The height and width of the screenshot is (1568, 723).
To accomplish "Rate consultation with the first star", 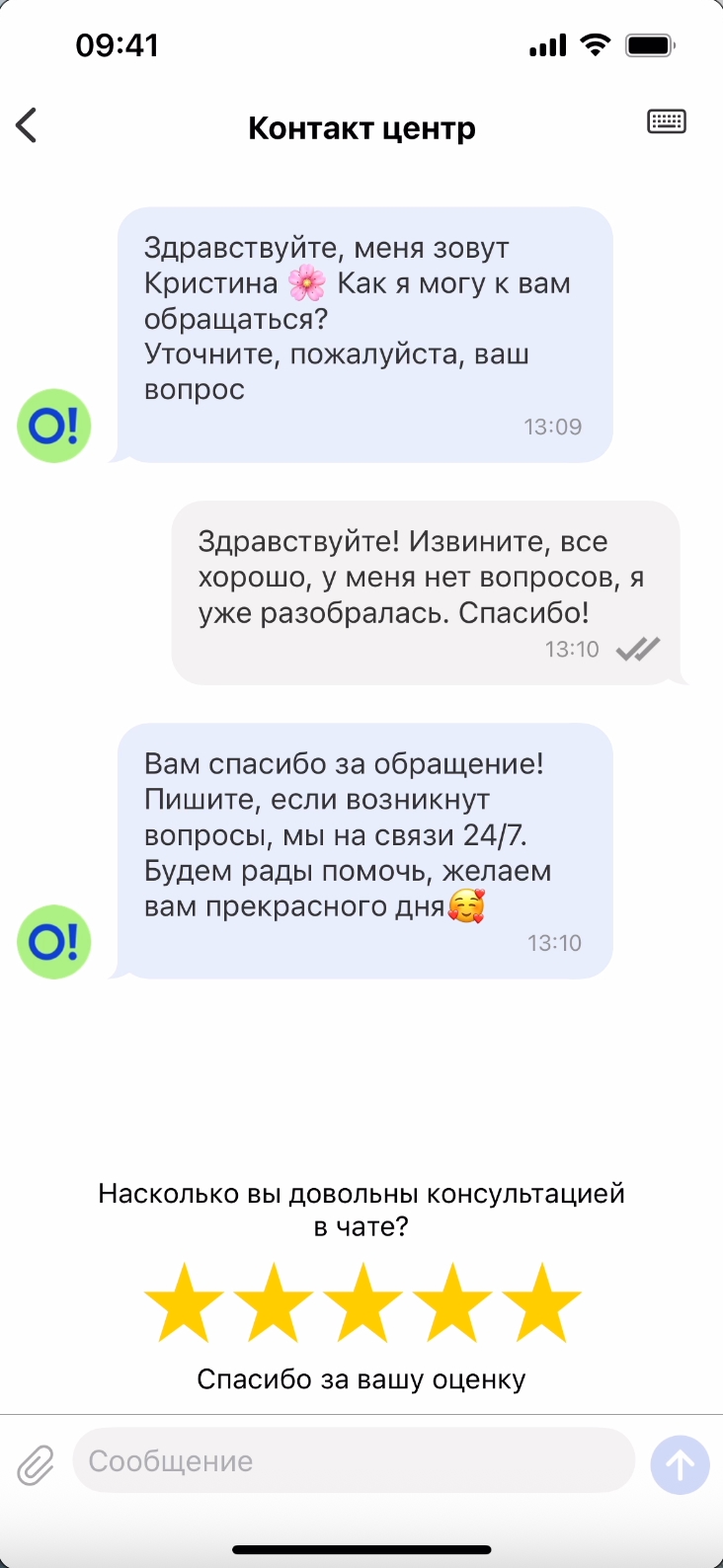I will 184,1303.
